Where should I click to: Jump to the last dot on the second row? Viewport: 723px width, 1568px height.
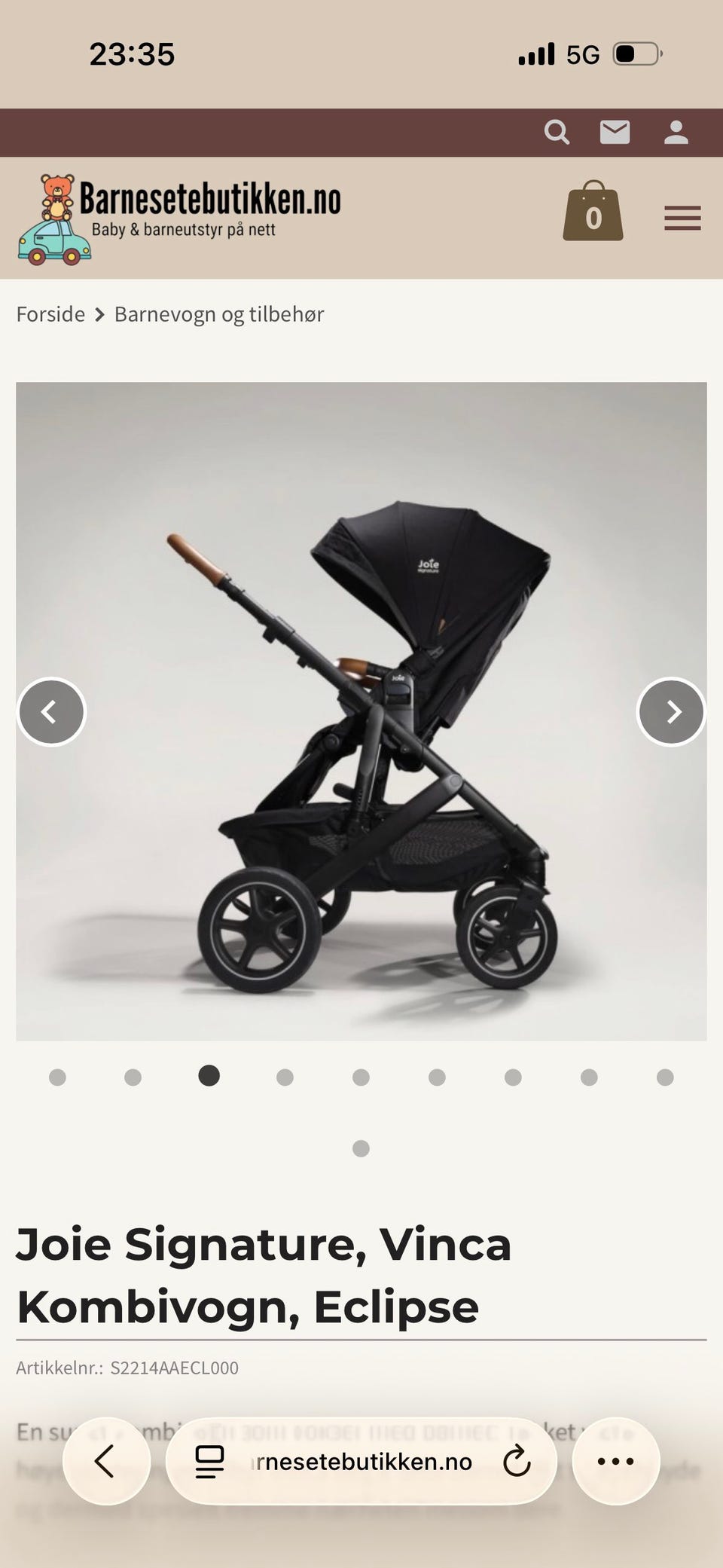[361, 1148]
